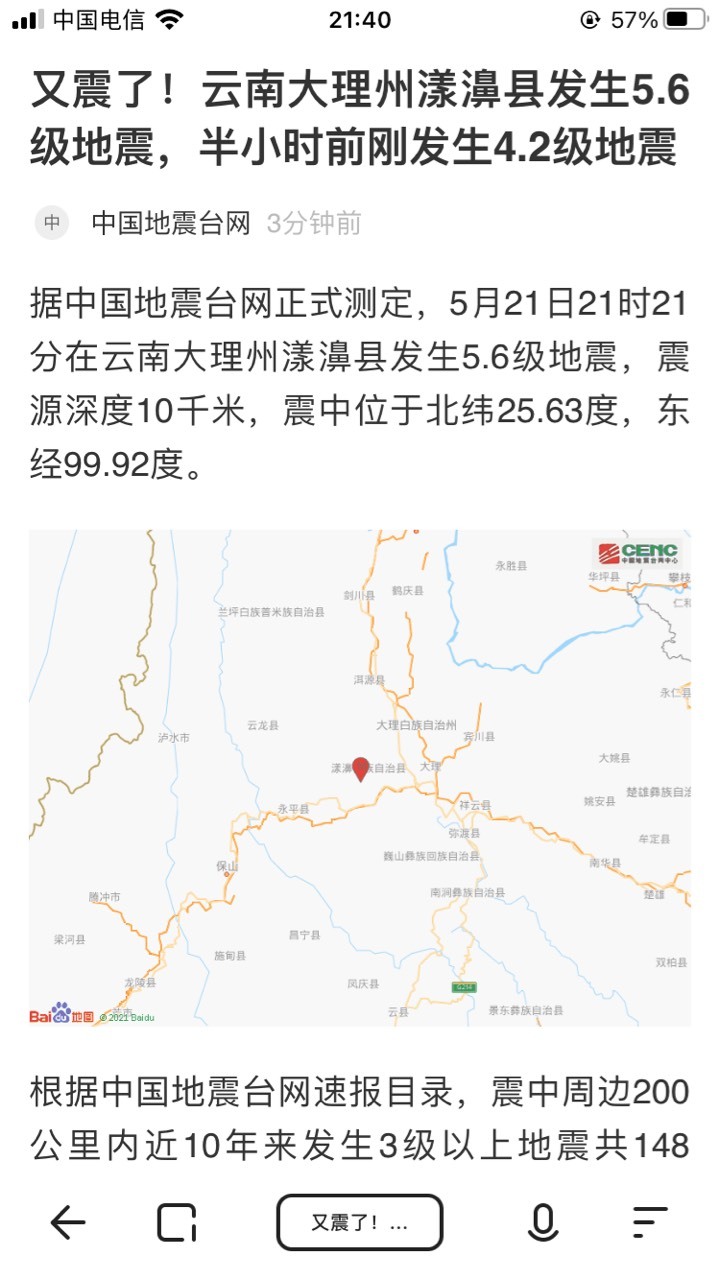Activate the microphone voice search
The height and width of the screenshot is (1280, 720).
tap(542, 1222)
